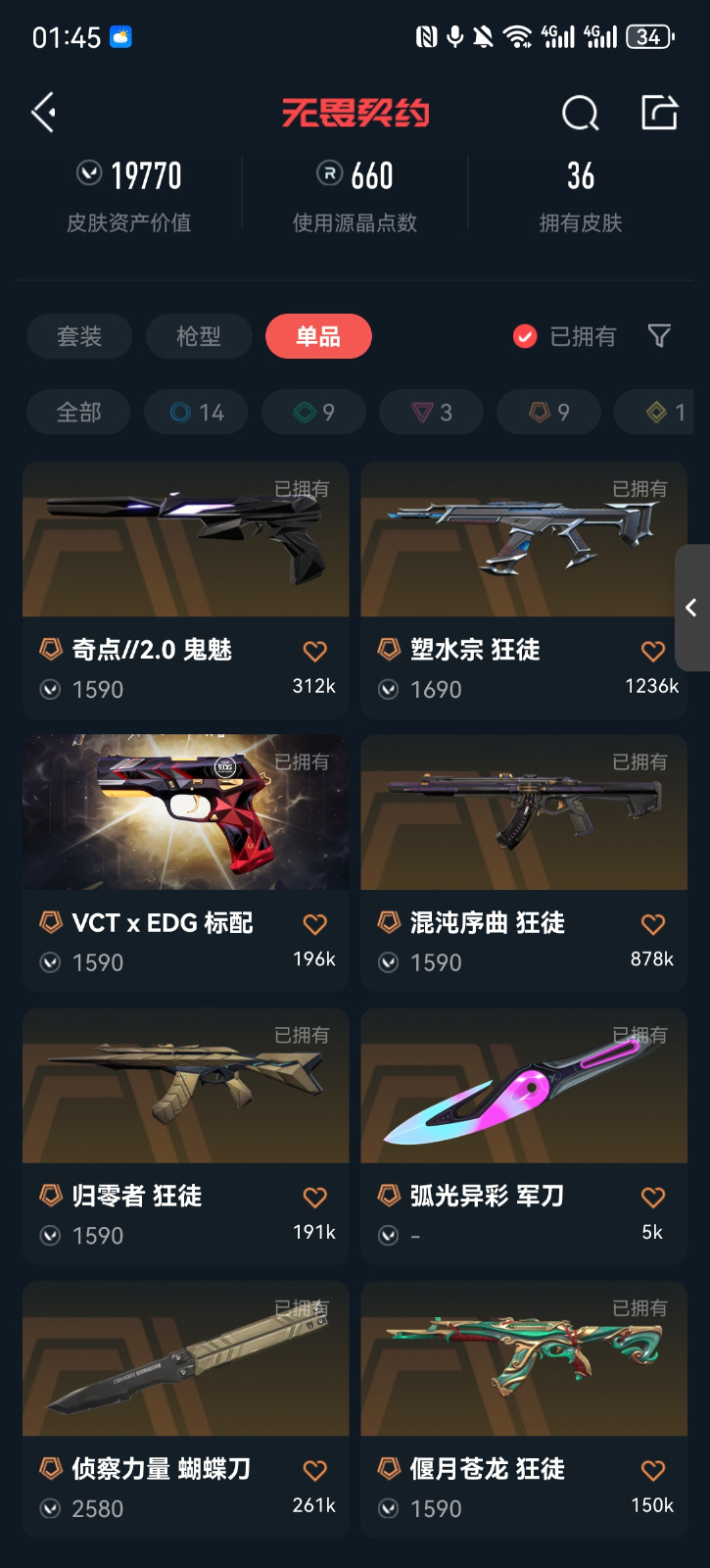Favorite the 塑水宗 狂徒 skin
The height and width of the screenshot is (1568, 710).
click(653, 651)
